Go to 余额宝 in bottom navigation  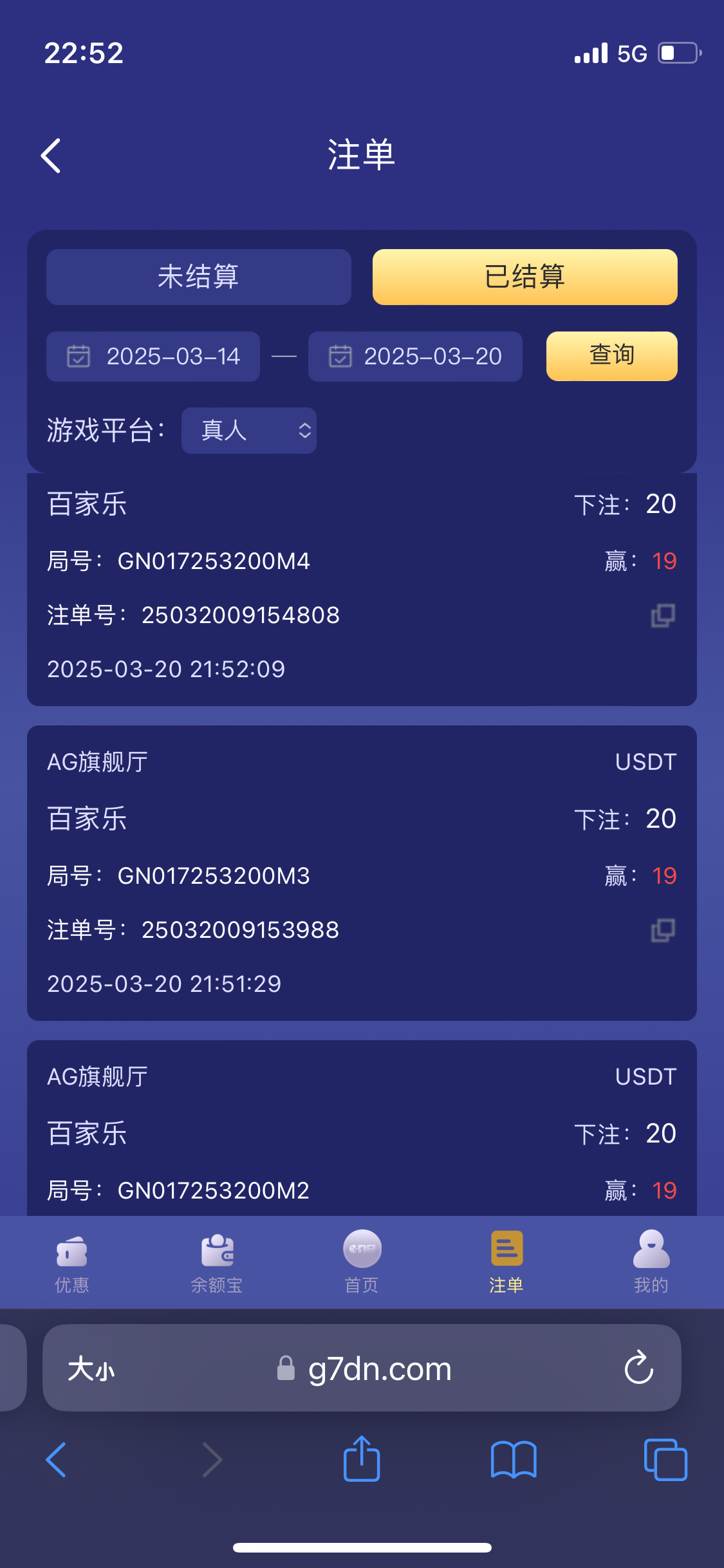217,1262
